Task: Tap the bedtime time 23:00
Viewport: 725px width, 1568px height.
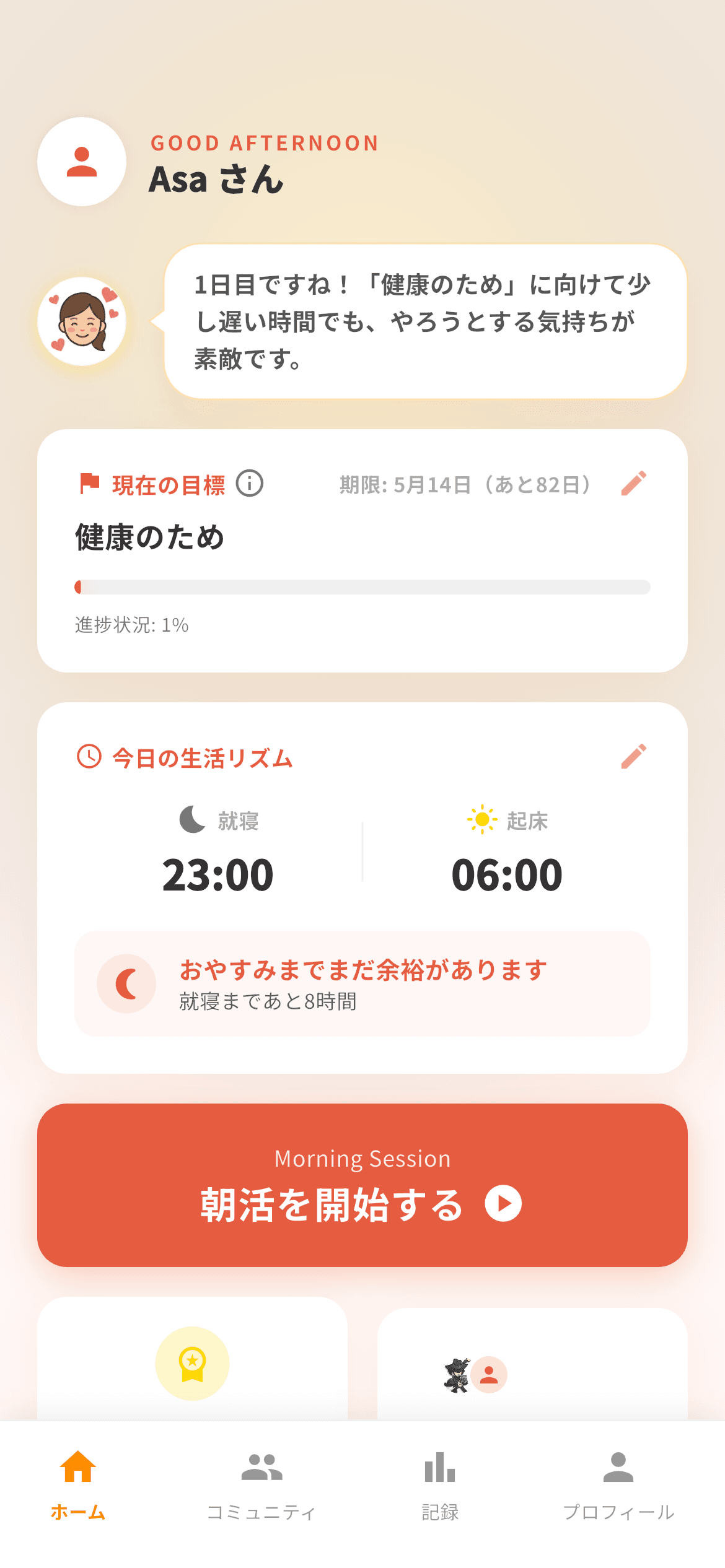Action: tap(218, 874)
